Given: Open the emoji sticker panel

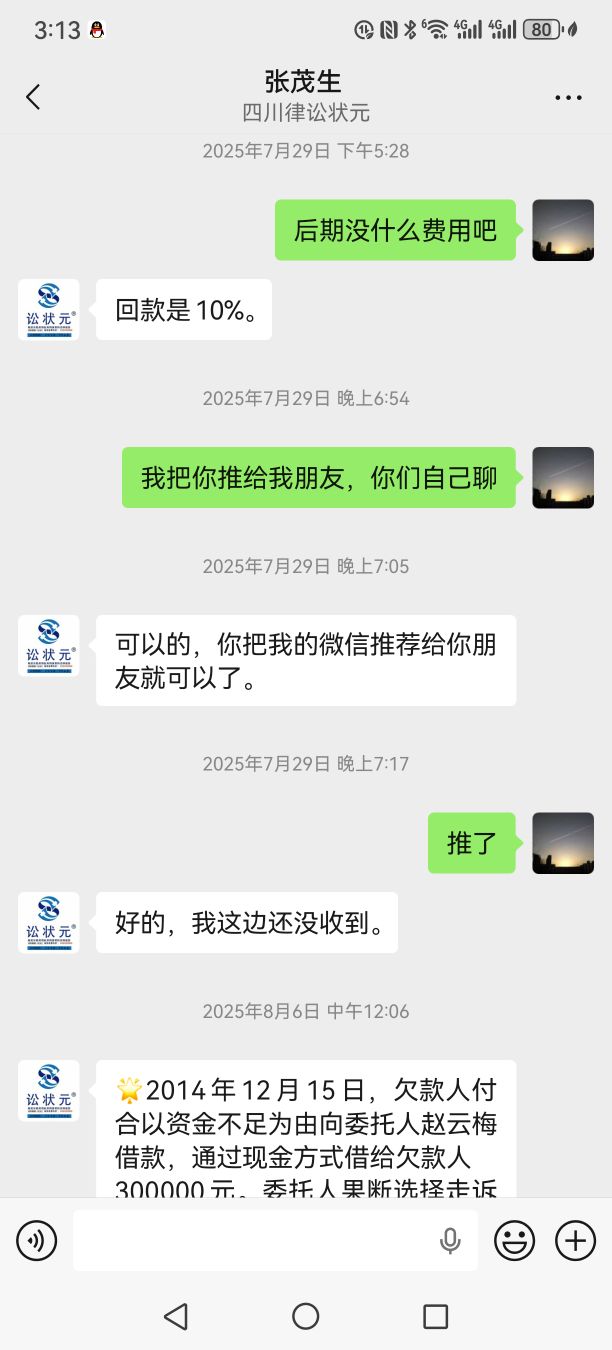Looking at the screenshot, I should pos(514,1241).
